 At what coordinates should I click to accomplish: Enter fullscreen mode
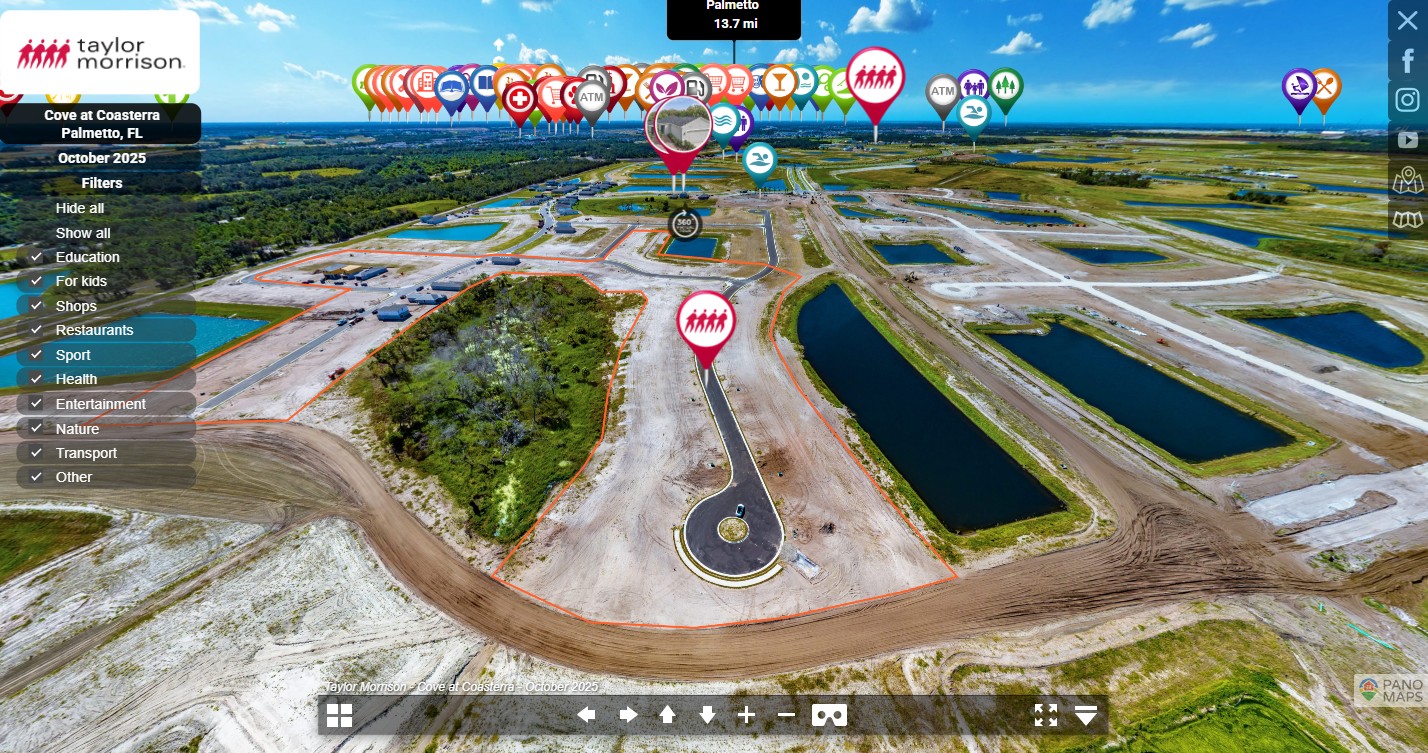[x=1045, y=715]
